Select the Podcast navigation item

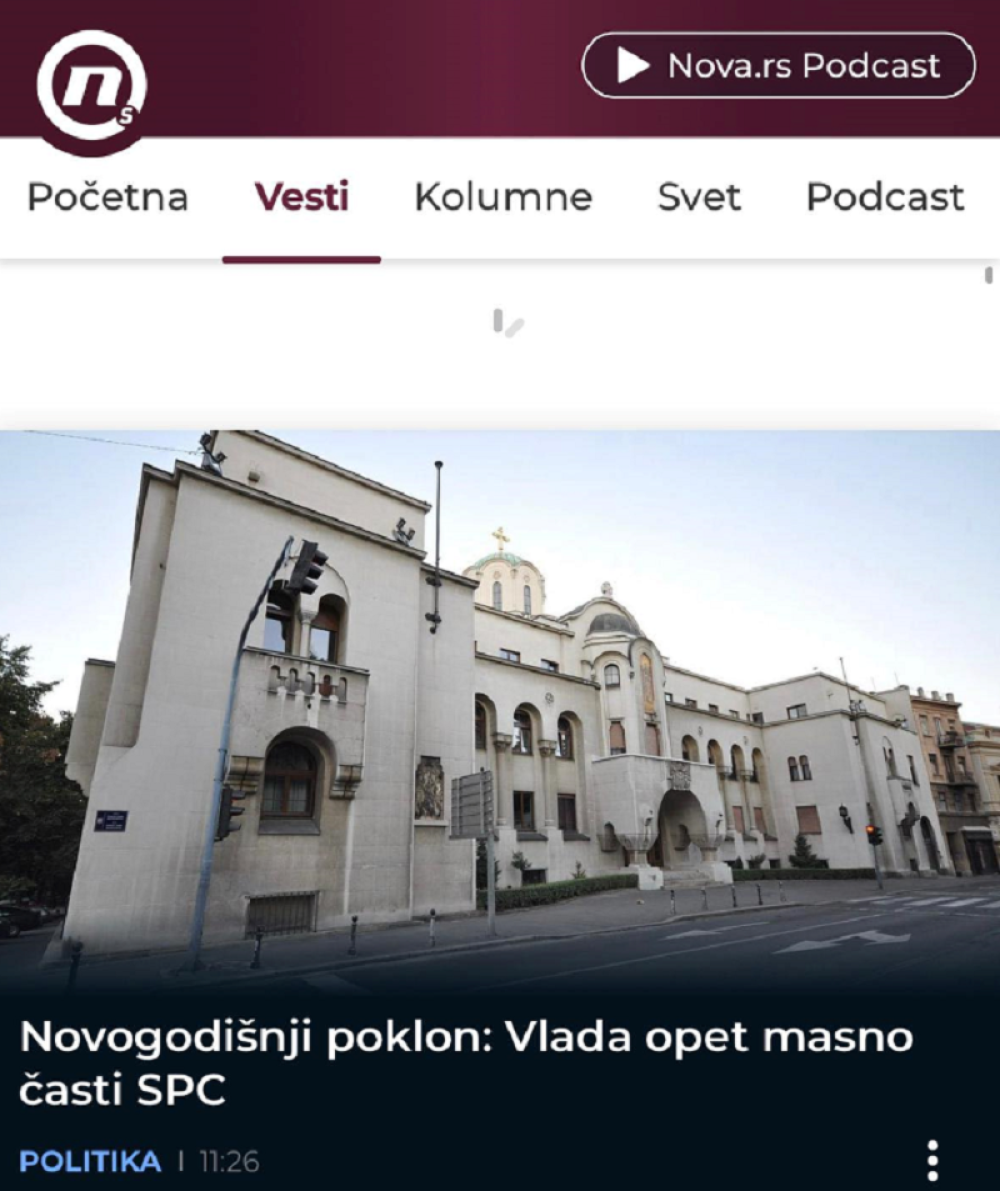click(882, 198)
